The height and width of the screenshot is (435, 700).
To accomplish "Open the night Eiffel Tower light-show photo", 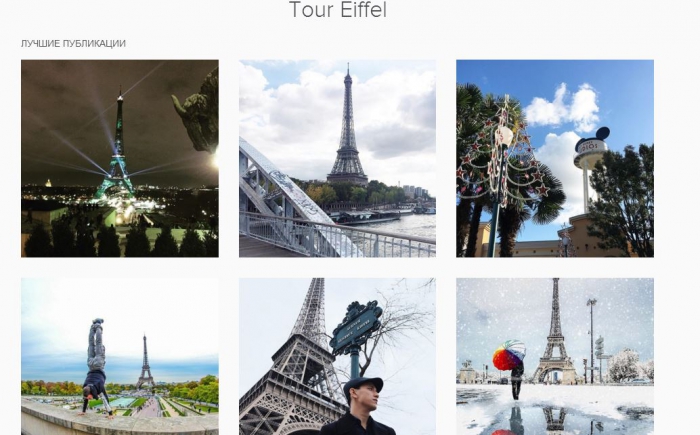I will 119,158.
